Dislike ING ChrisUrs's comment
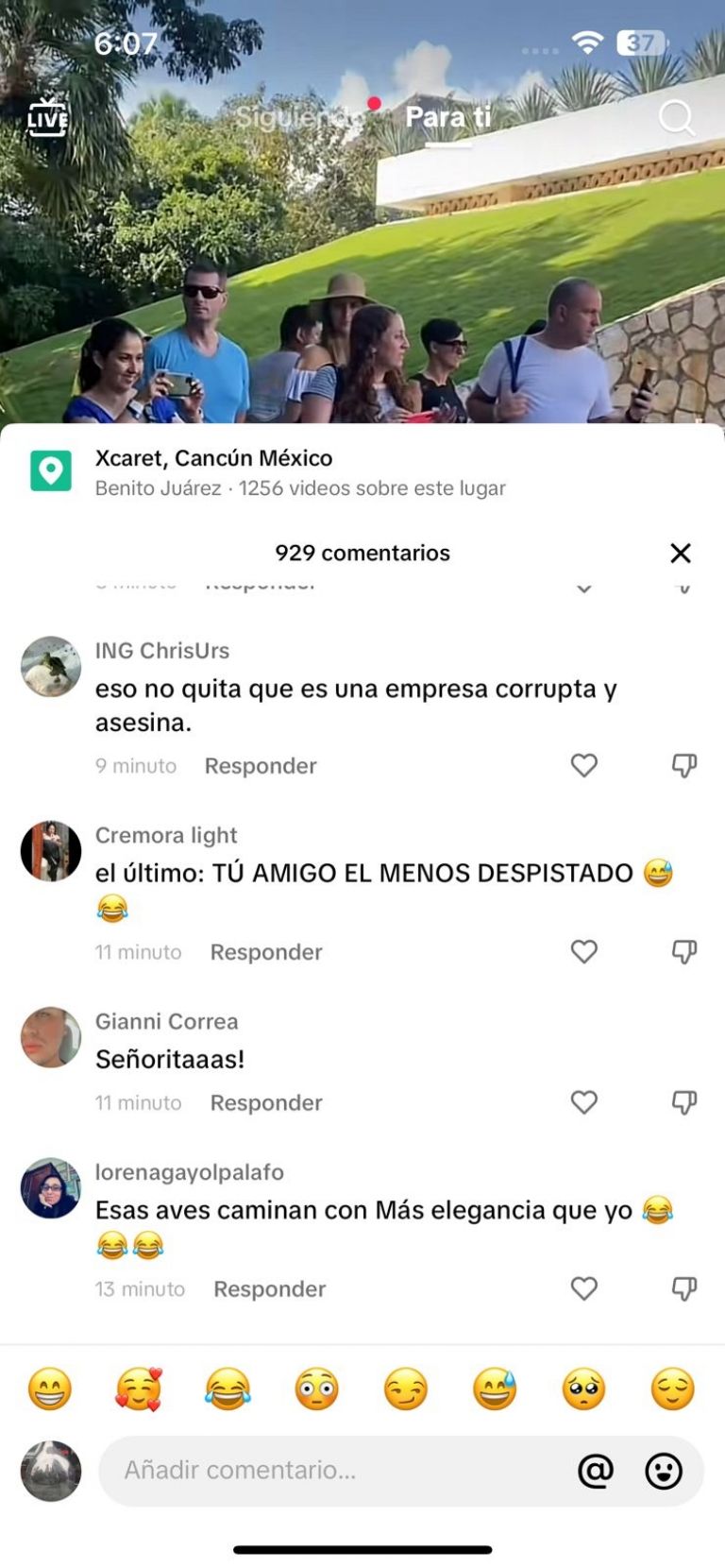Viewport: 725px width, 1568px height. [684, 766]
